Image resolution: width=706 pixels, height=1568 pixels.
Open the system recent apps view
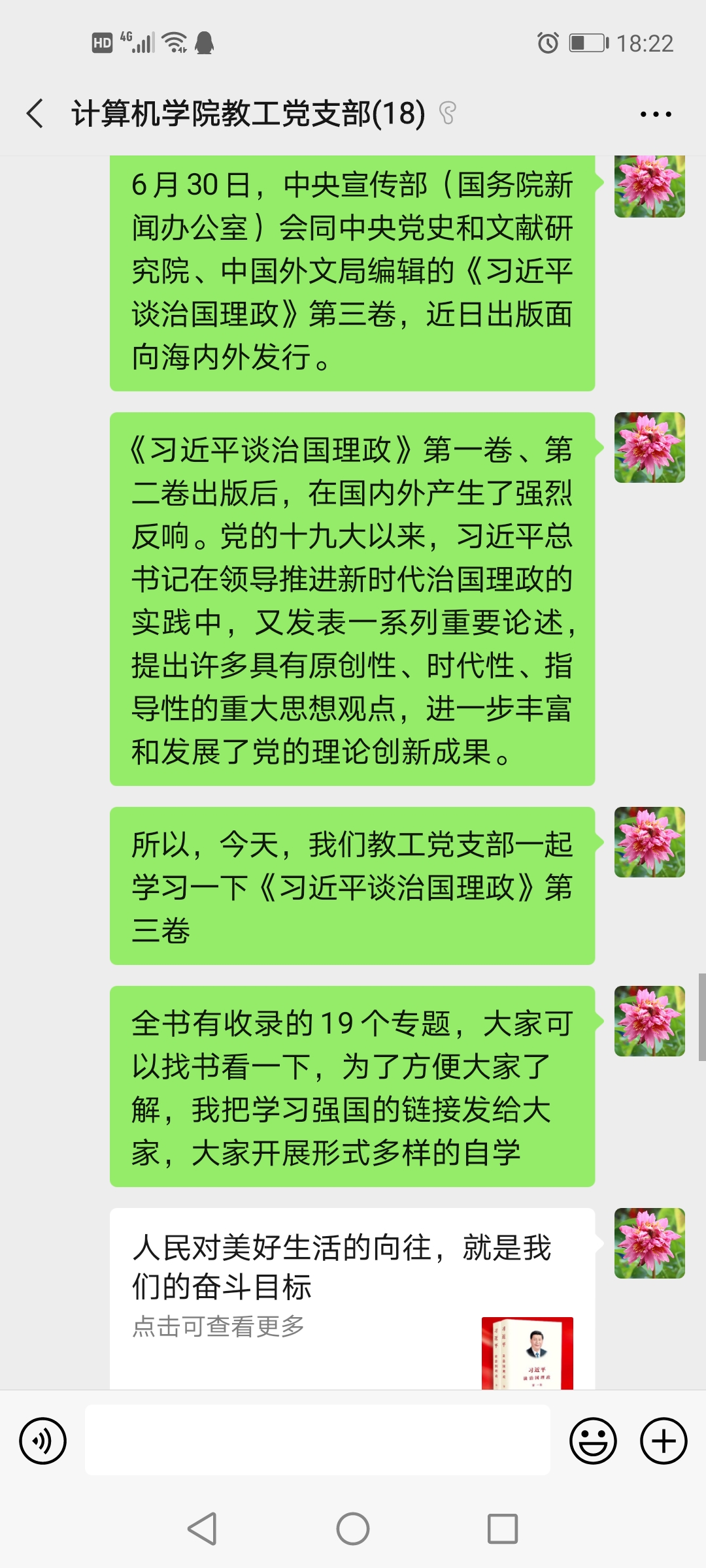click(503, 1529)
